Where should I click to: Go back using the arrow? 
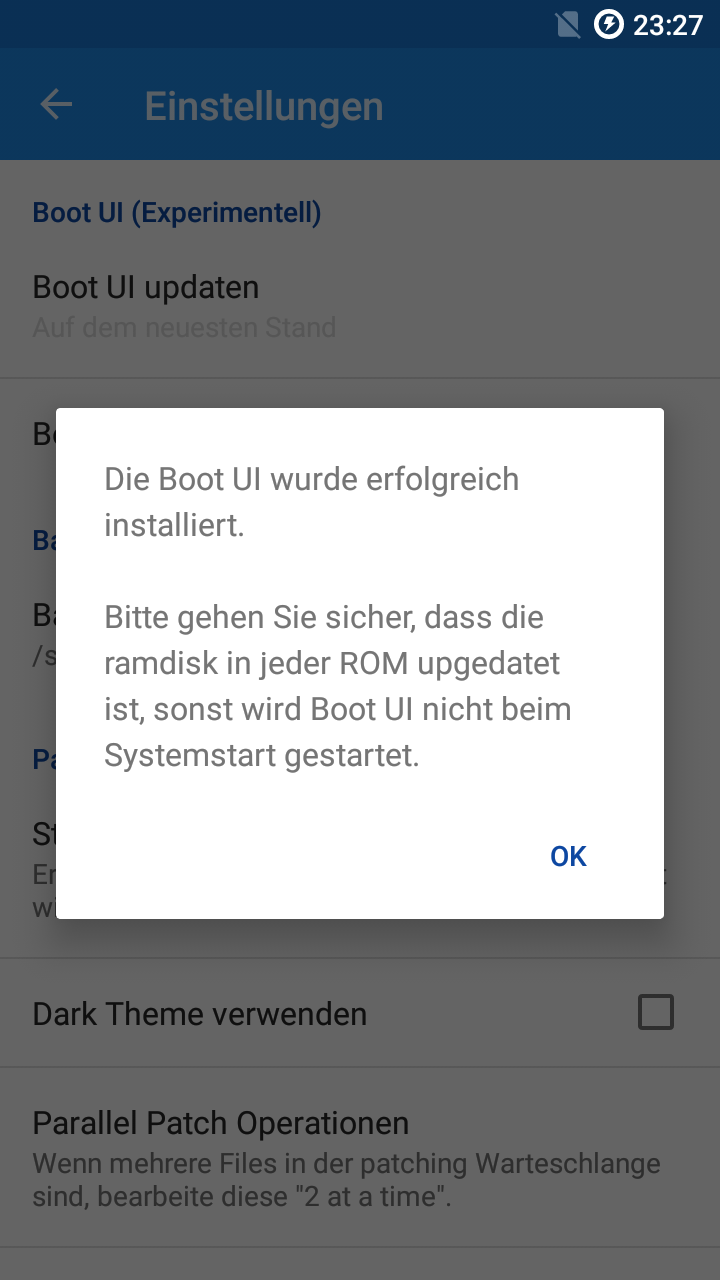pyautogui.click(x=56, y=104)
